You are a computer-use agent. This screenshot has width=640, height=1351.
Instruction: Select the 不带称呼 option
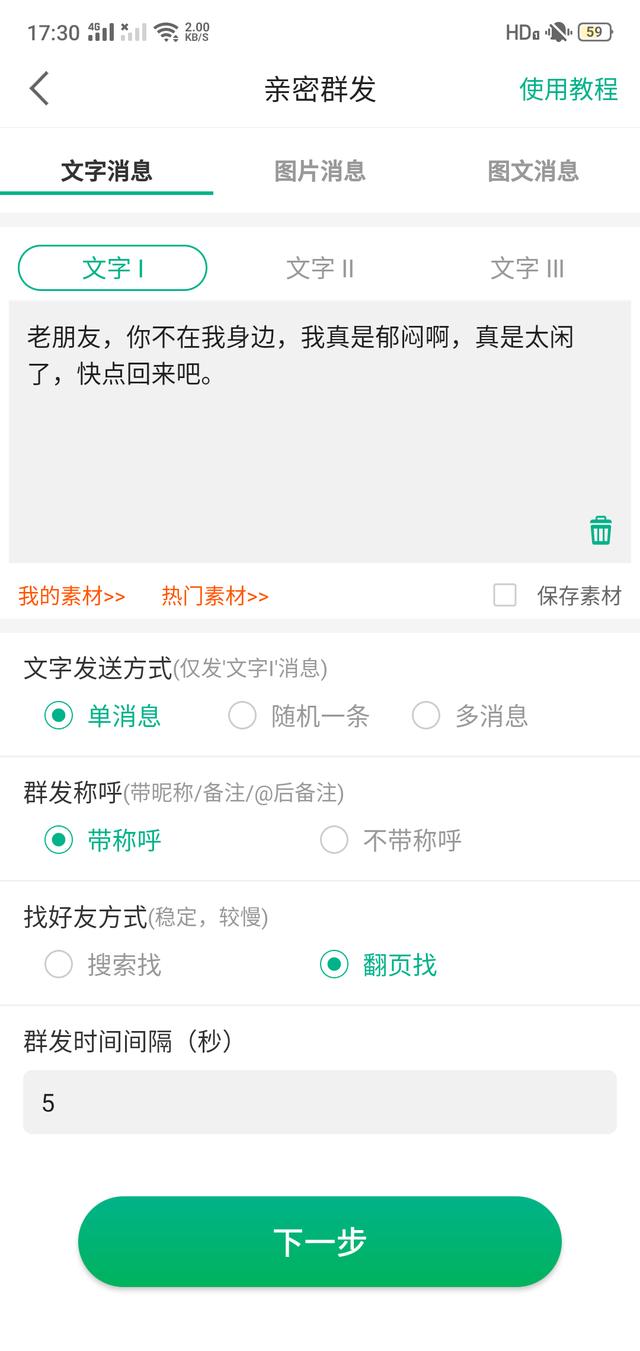click(x=334, y=840)
